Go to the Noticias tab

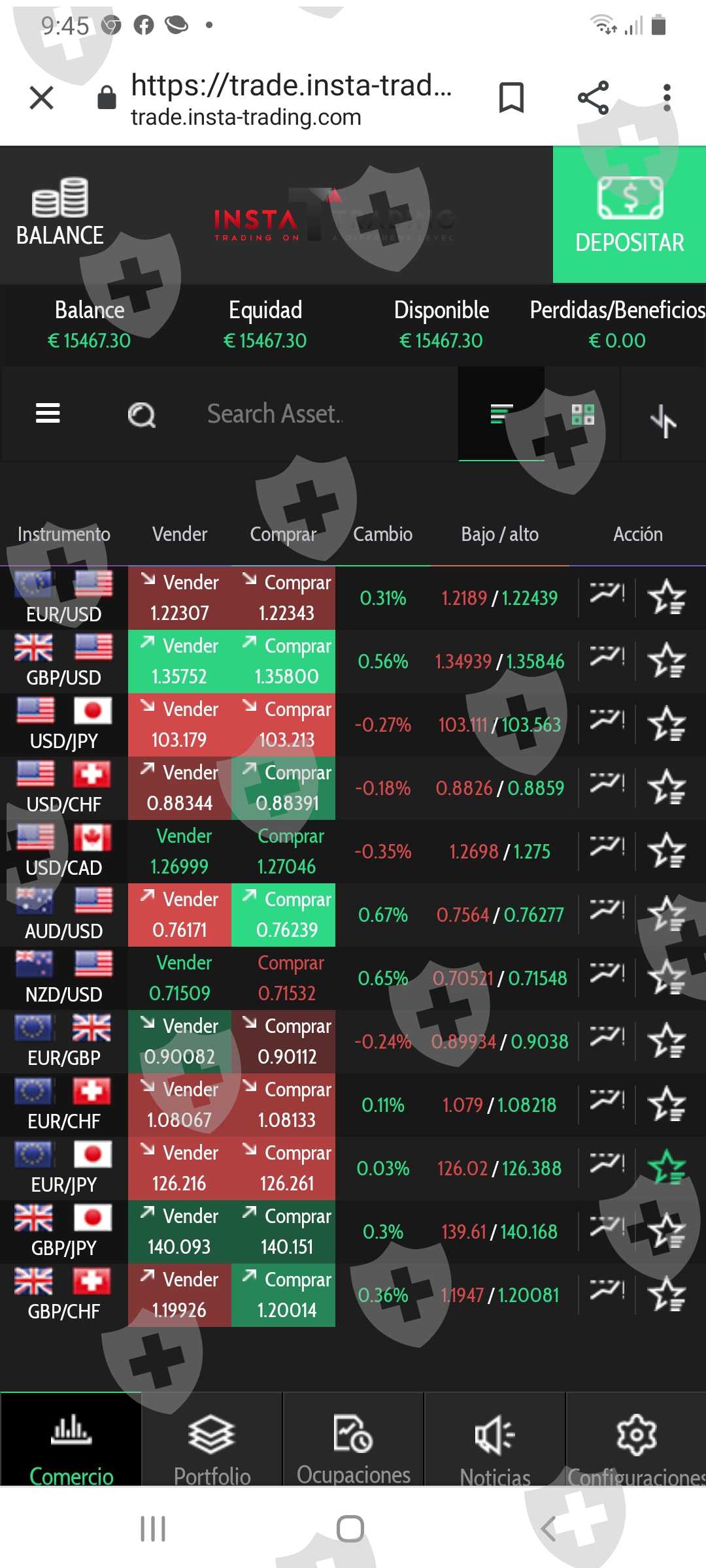pyautogui.click(x=495, y=1440)
